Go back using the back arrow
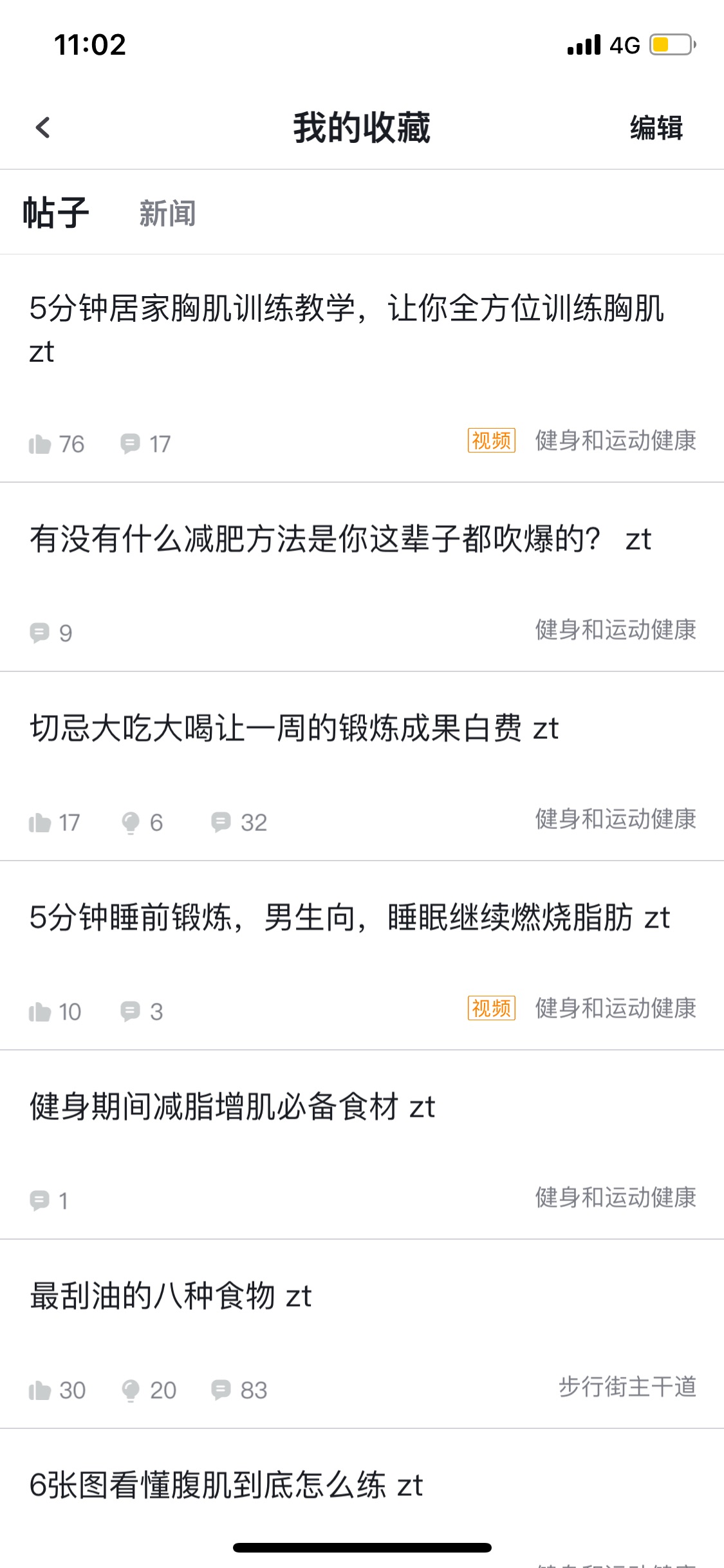Image resolution: width=724 pixels, height=1568 pixels. (42, 127)
